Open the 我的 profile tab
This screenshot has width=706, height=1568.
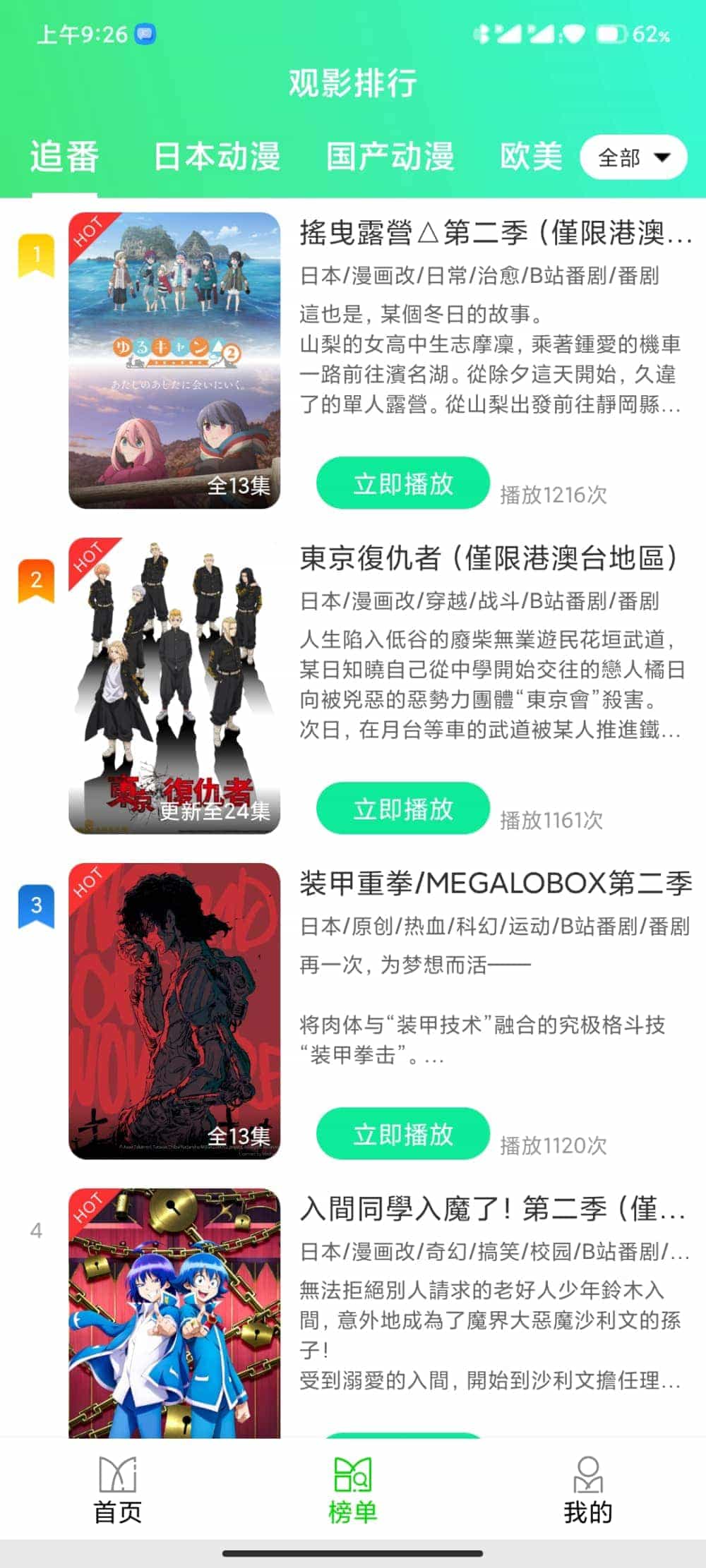click(587, 1490)
